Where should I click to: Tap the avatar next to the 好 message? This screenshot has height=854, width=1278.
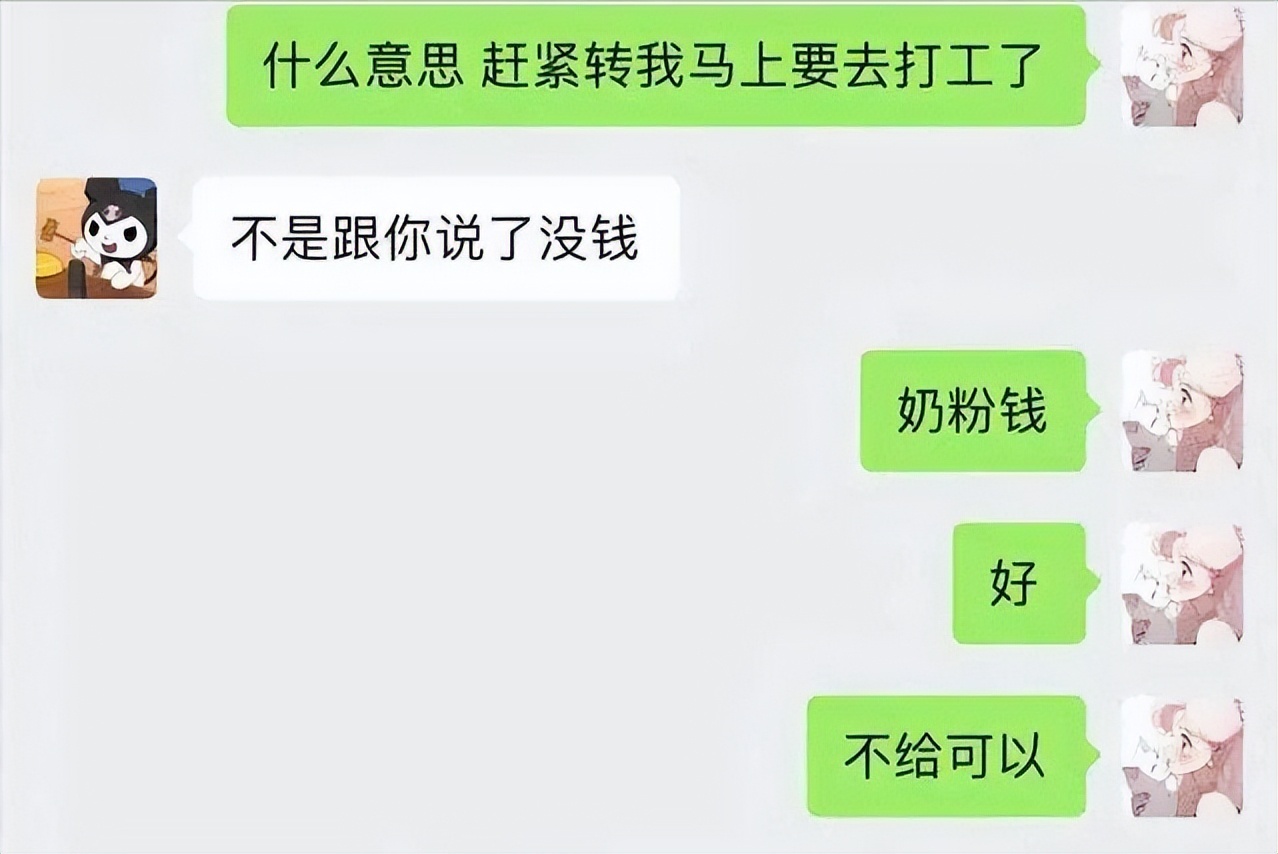tap(1183, 584)
